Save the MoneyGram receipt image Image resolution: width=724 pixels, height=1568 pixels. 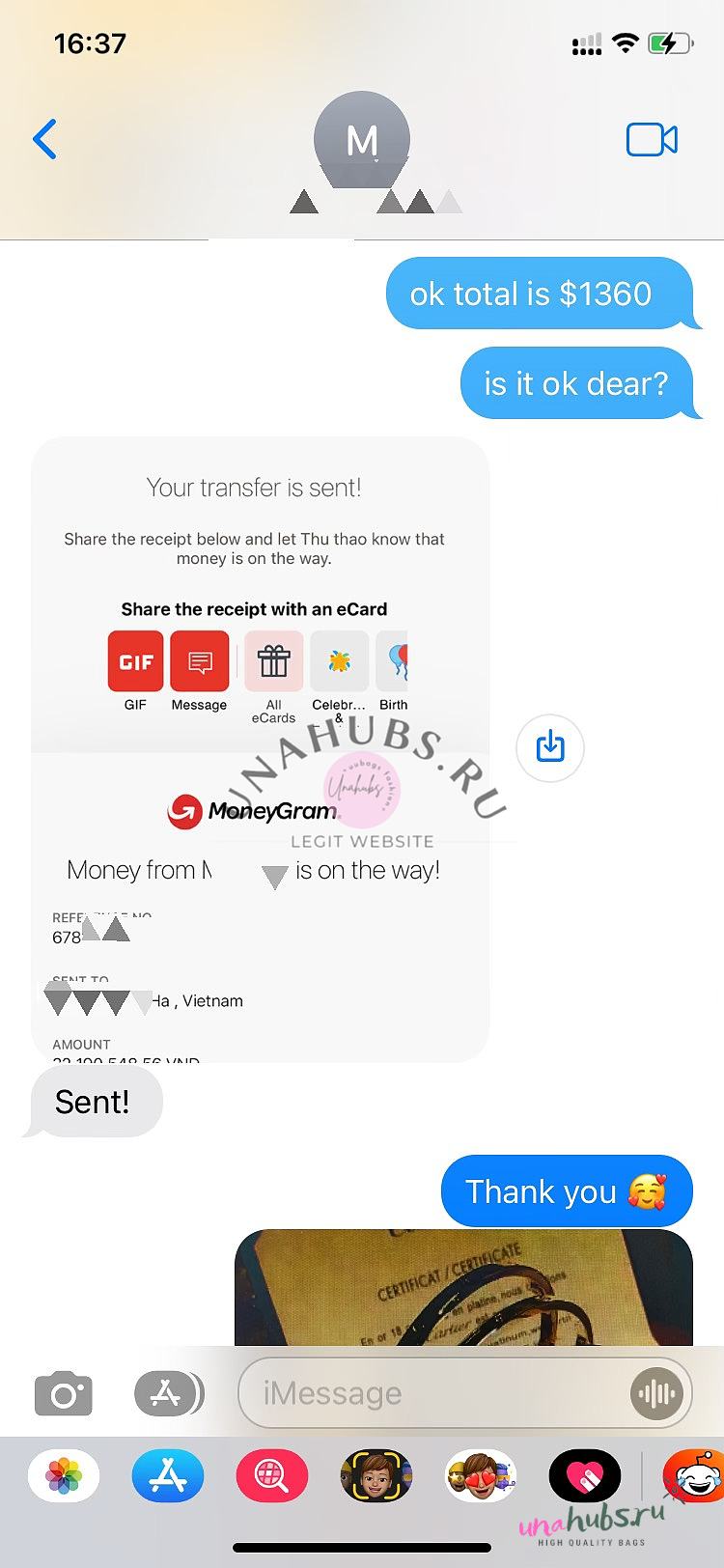click(x=550, y=747)
